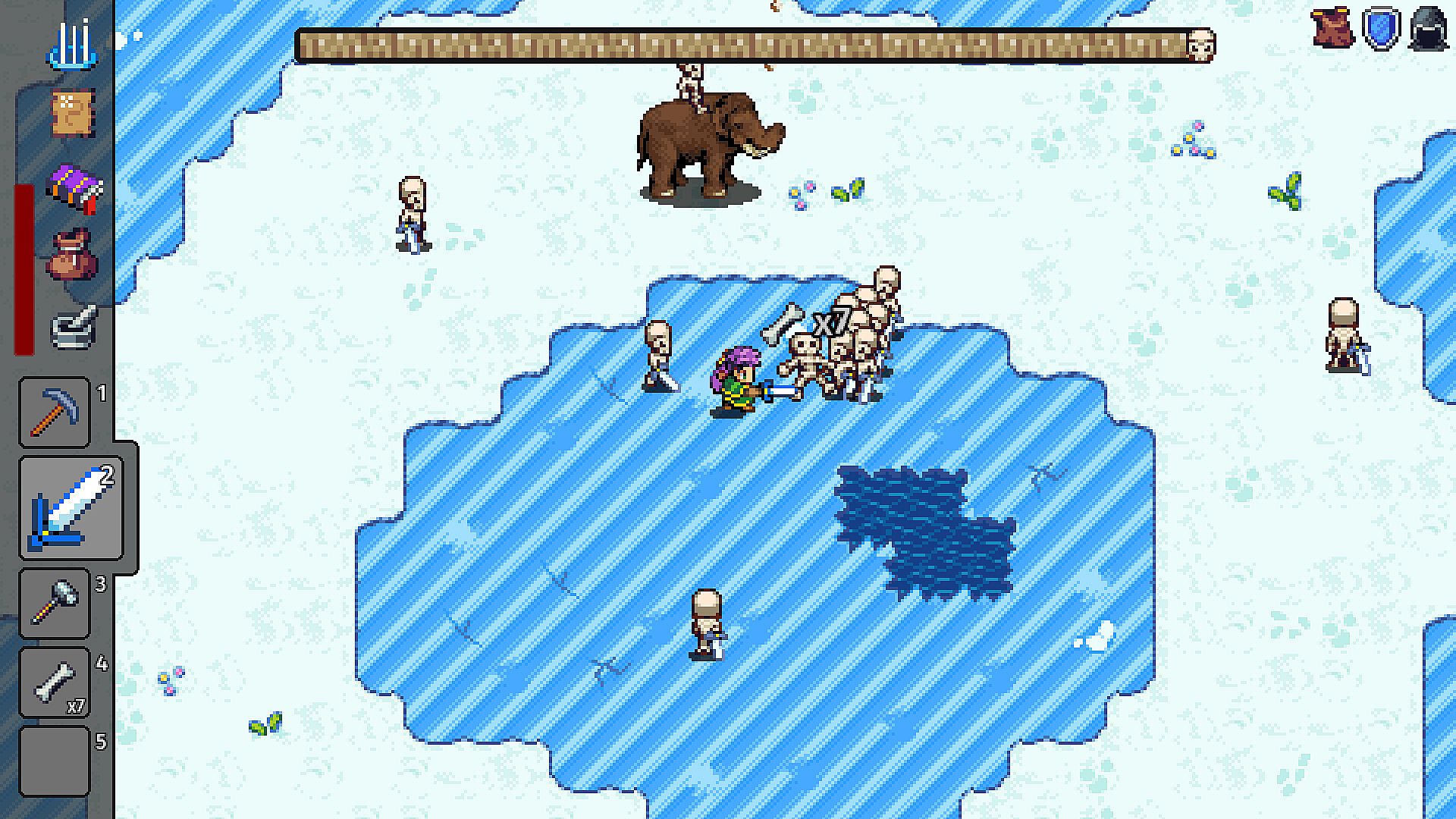Open the inventory bag in sidebar

pyautogui.click(x=72, y=256)
